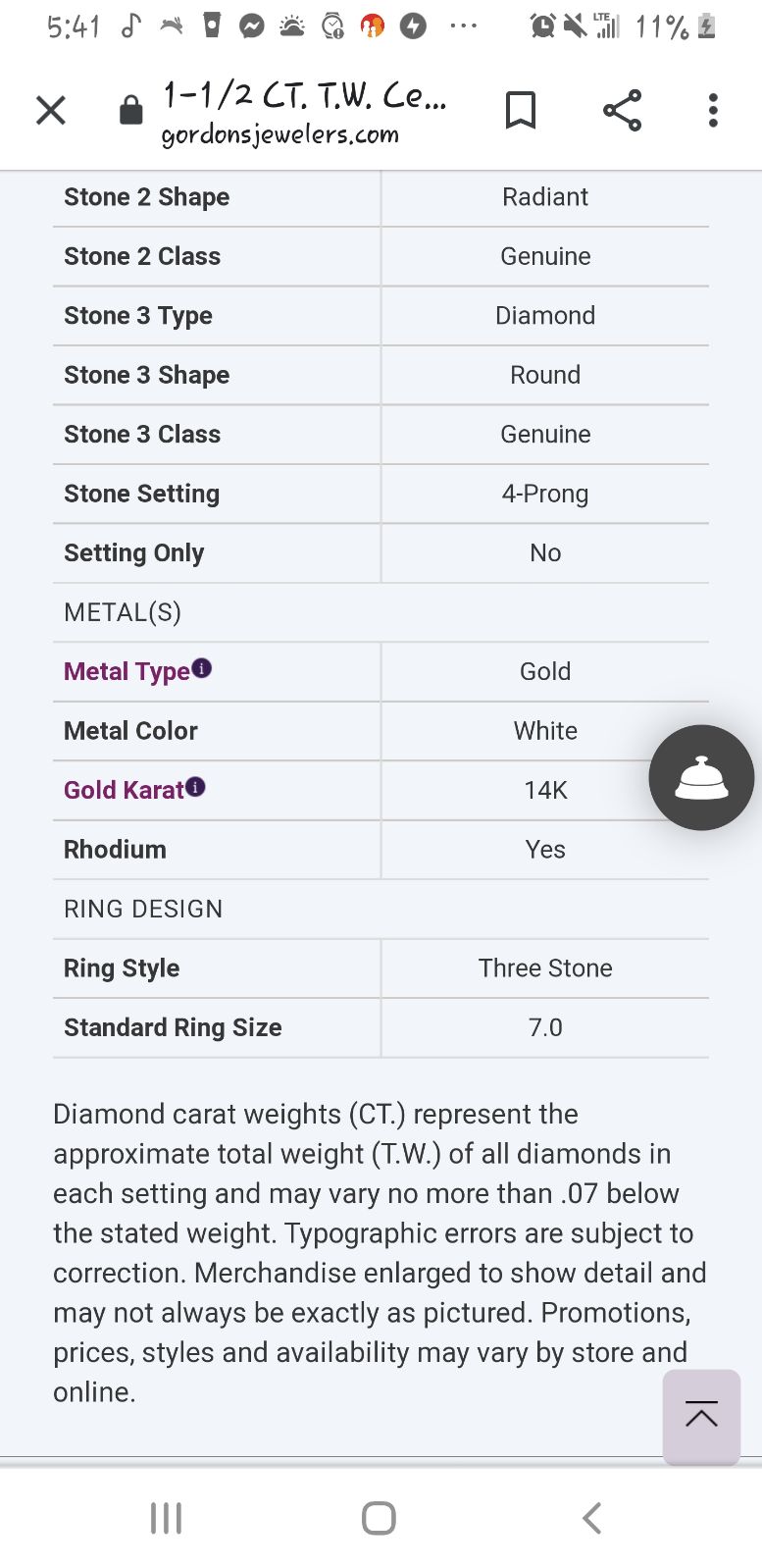Open recent apps from navigation bar
This screenshot has height=1568, width=762.
pos(166,1518)
